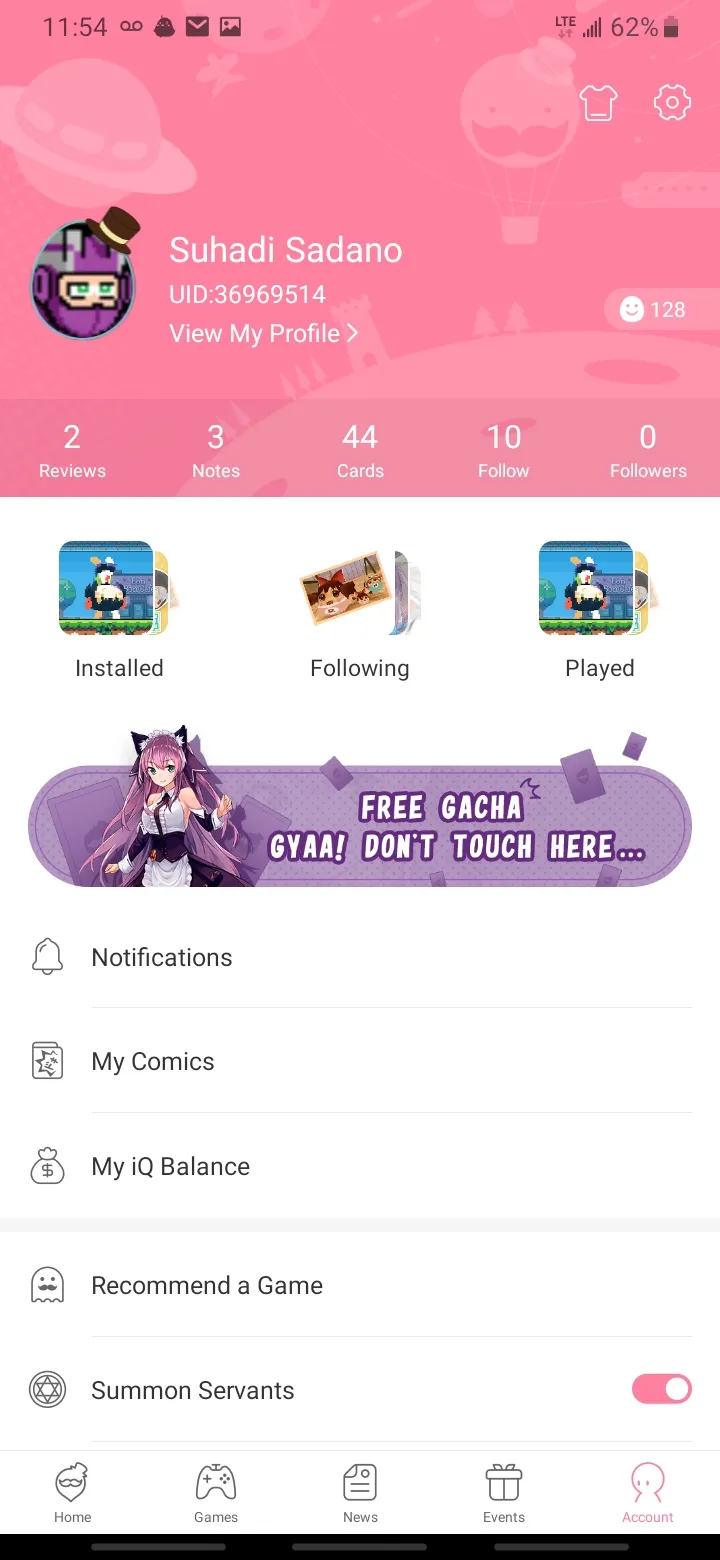
Task: Open My Comics
Action: (x=360, y=1061)
